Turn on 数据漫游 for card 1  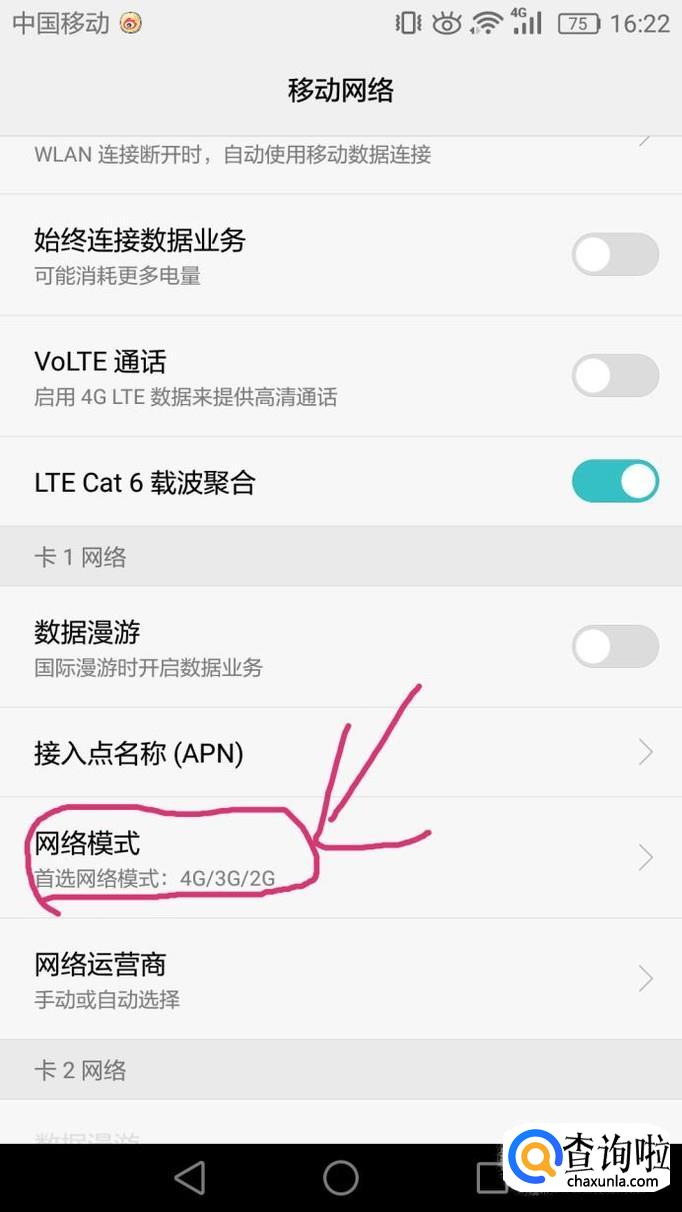coord(614,646)
